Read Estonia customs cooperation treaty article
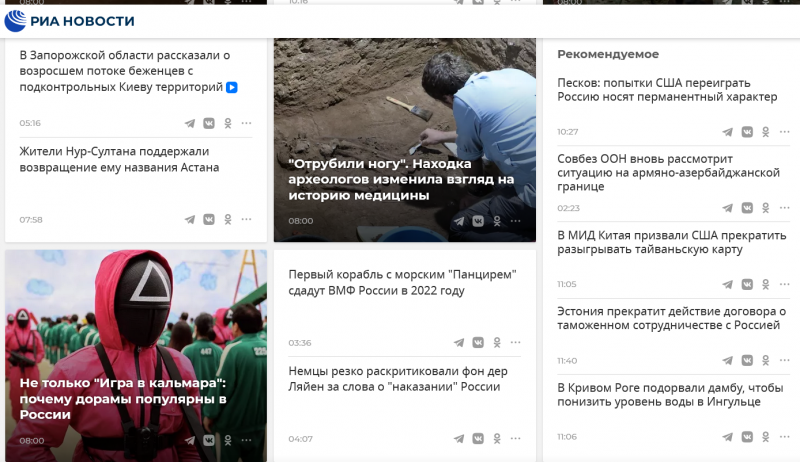800x462 pixels. coord(671,317)
